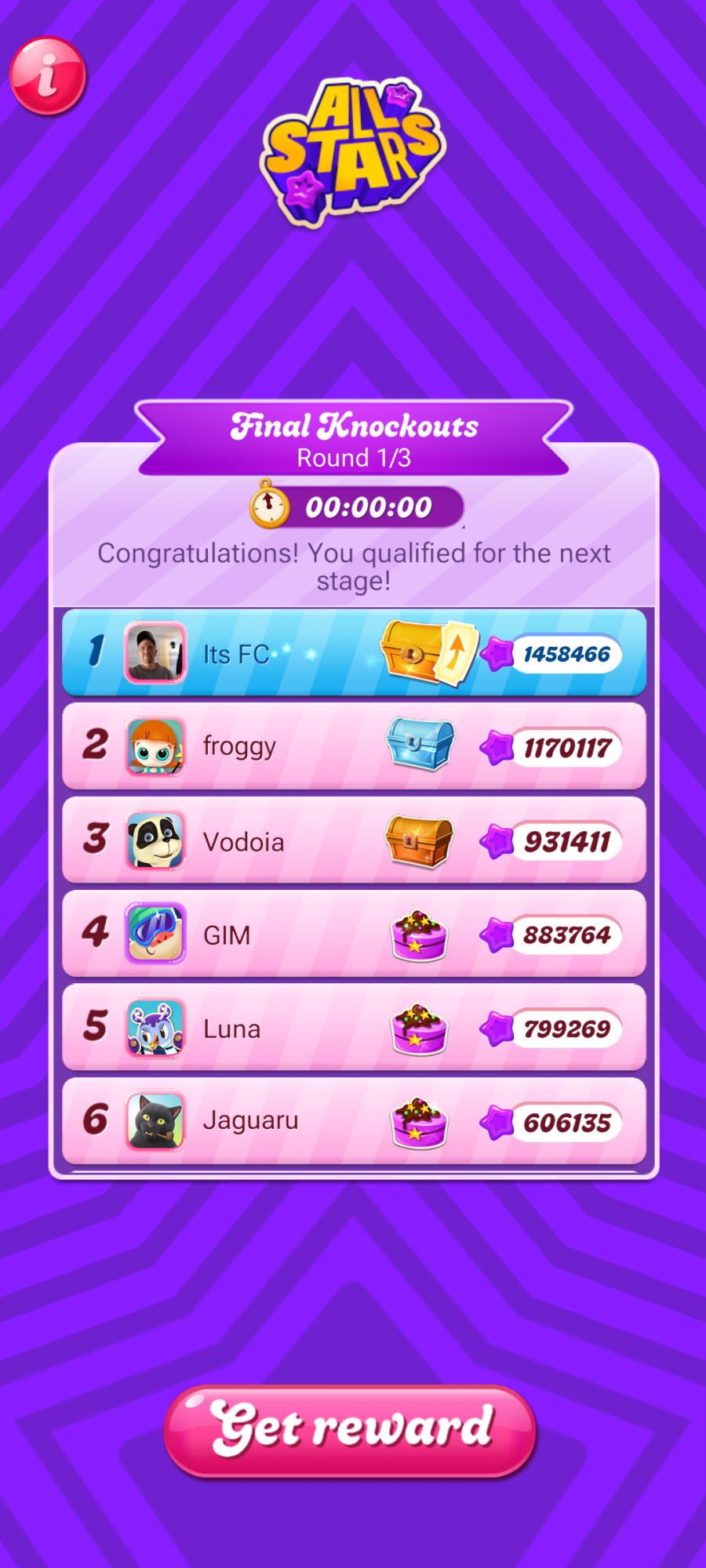This screenshot has height=1568, width=706.
Task: Select froggy's leaderboard entry
Action: tap(353, 746)
